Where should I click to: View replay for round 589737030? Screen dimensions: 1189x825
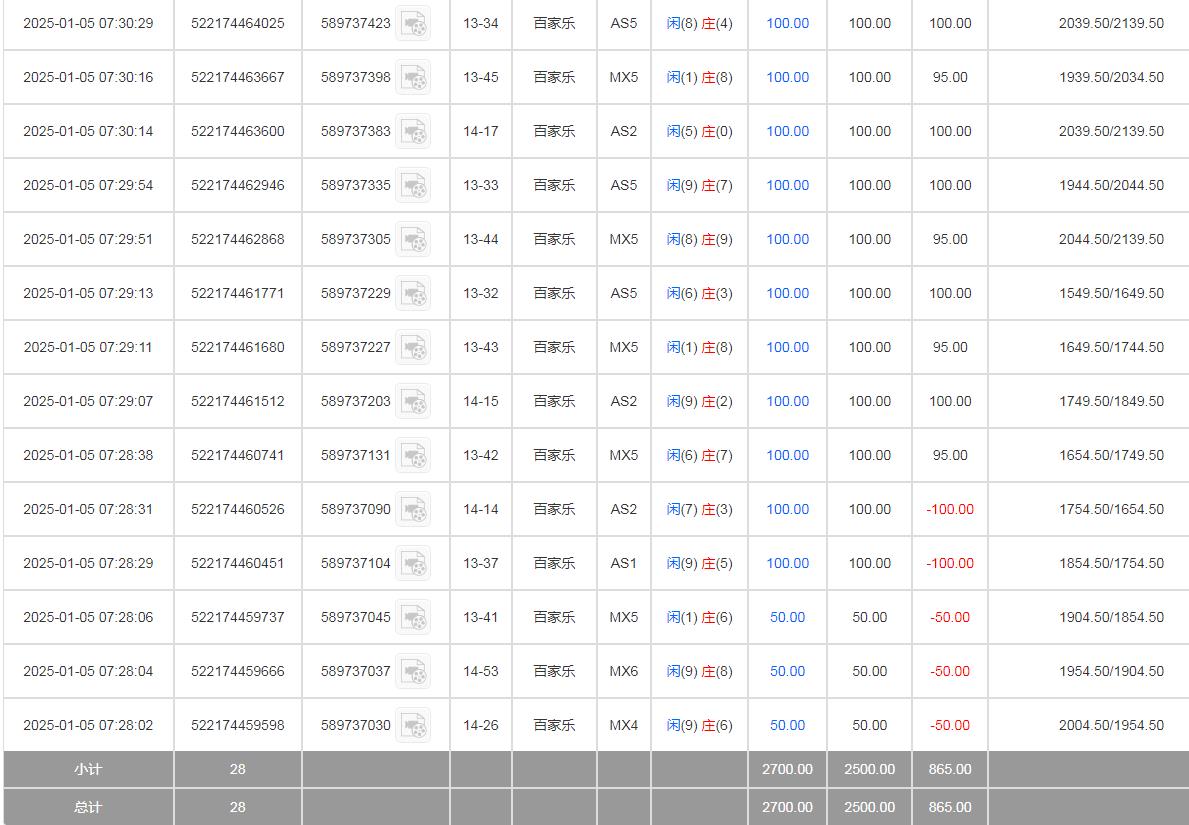[x=413, y=726]
